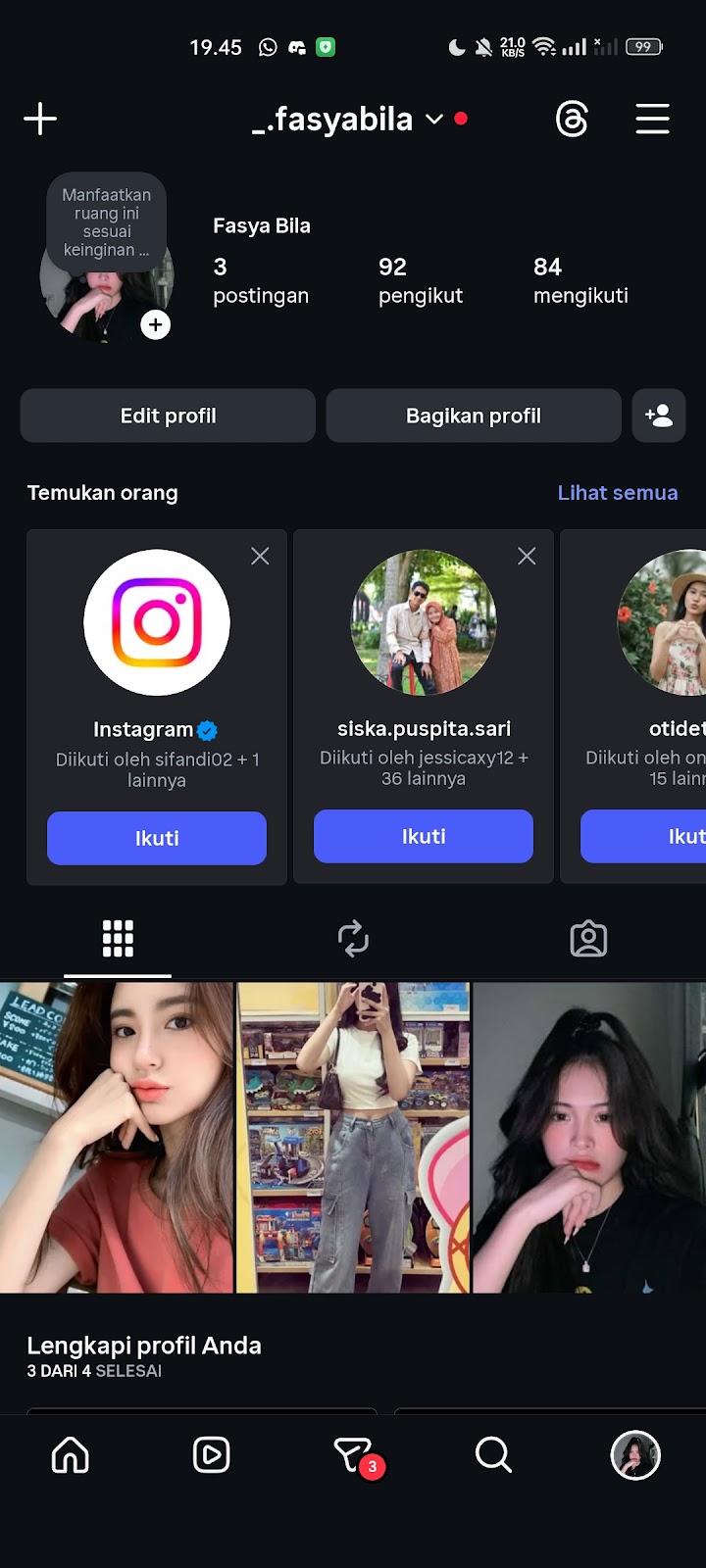Image resolution: width=706 pixels, height=1568 pixels.
Task: Dismiss the siska.puspita.sari suggestion
Action: point(527,556)
